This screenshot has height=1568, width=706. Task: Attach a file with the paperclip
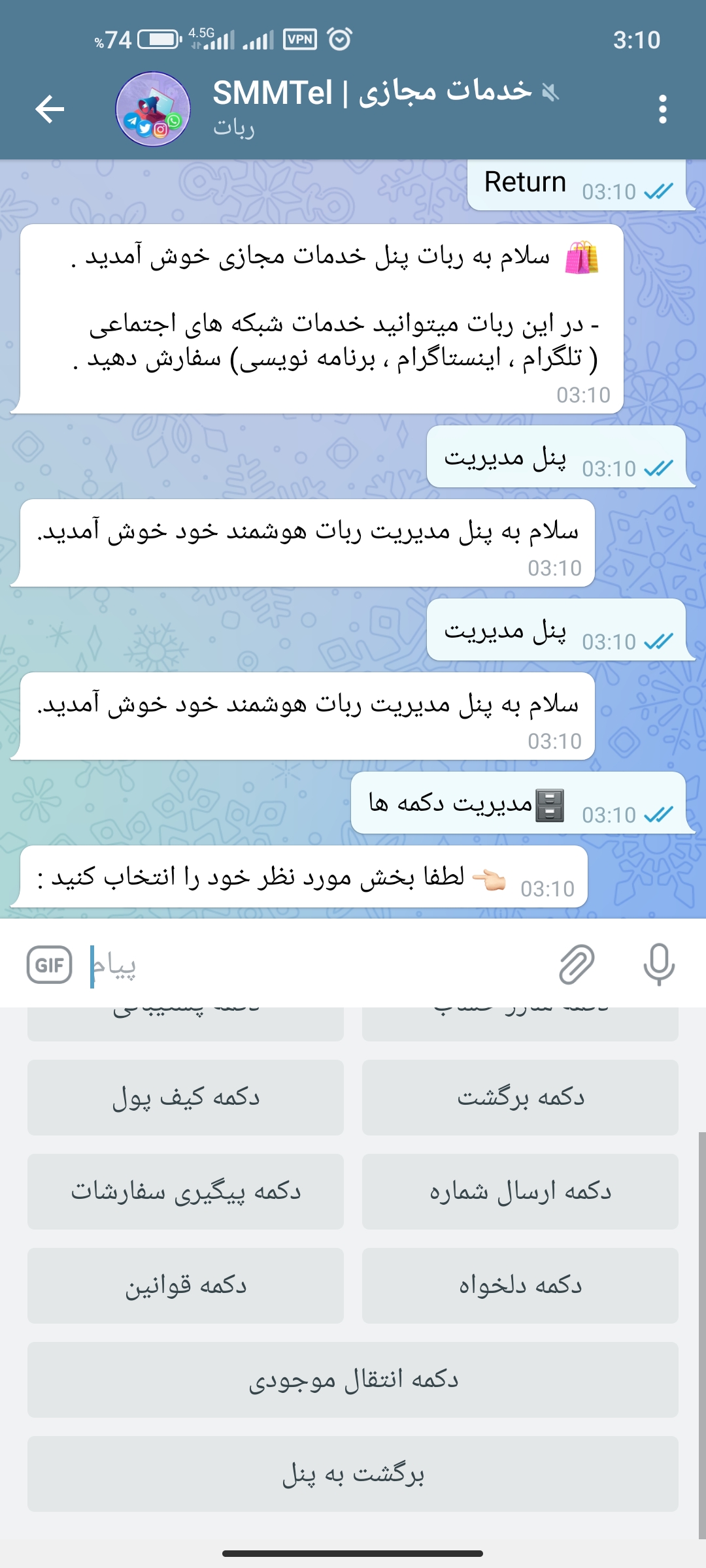577,965
